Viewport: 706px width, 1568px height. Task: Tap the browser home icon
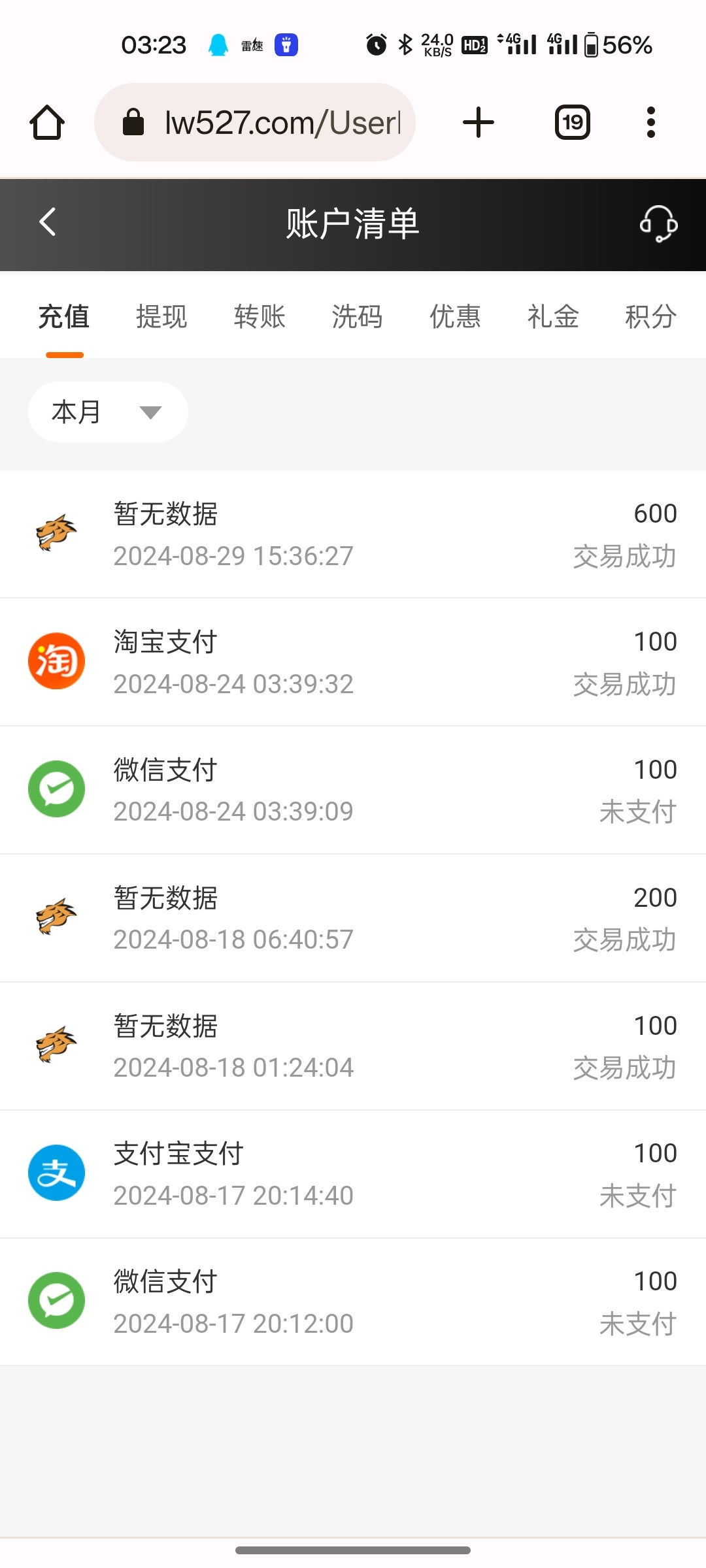coord(46,122)
